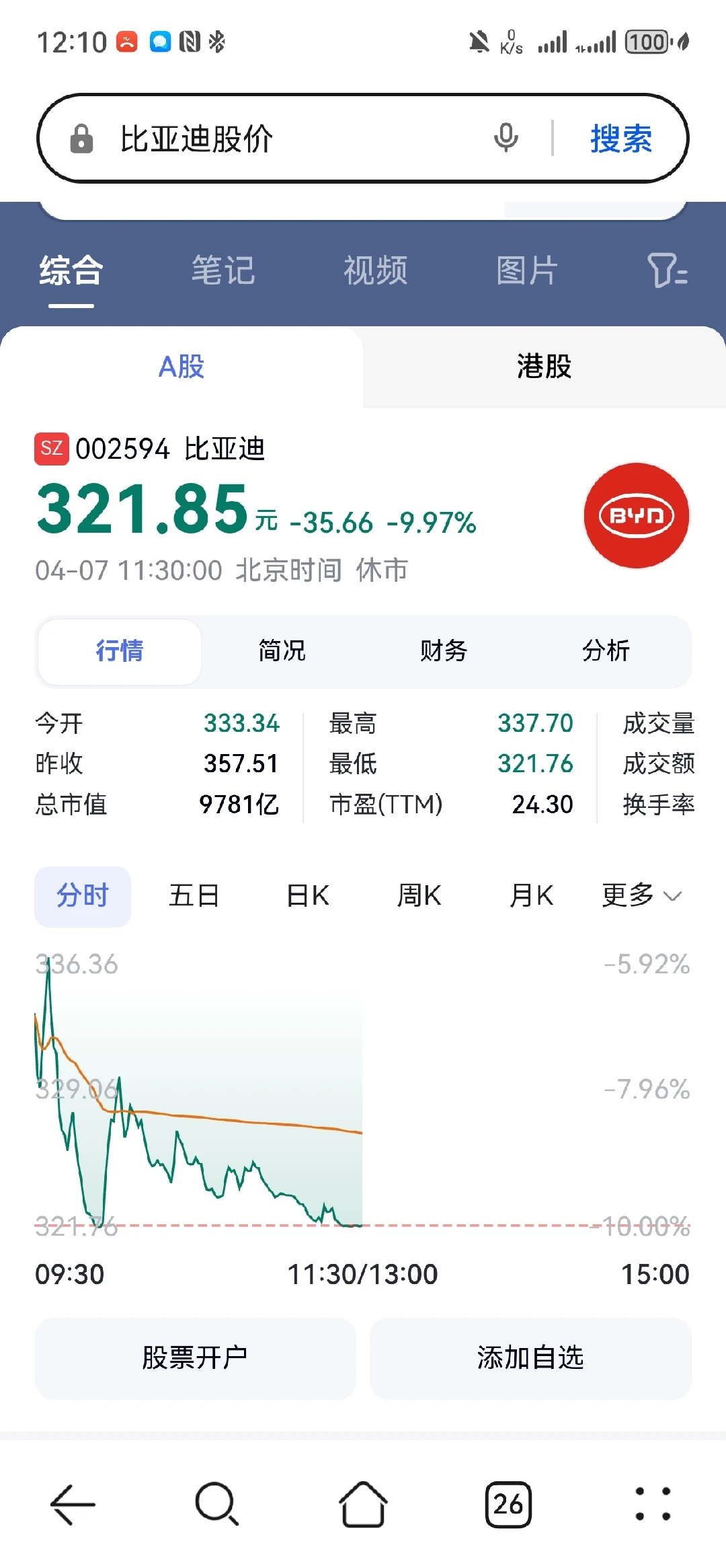The height and width of the screenshot is (1568, 726).
Task: Switch to the 视频 tab
Action: coord(376,270)
